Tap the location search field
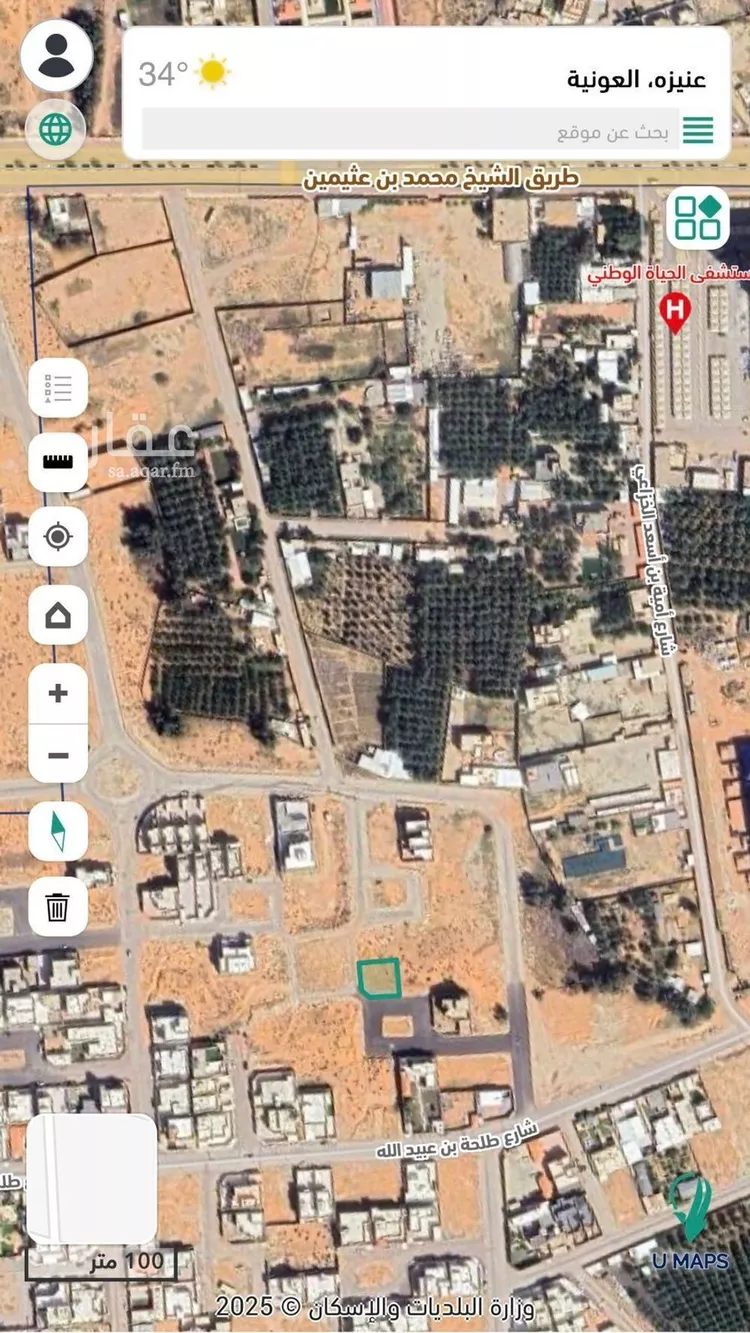 410,131
